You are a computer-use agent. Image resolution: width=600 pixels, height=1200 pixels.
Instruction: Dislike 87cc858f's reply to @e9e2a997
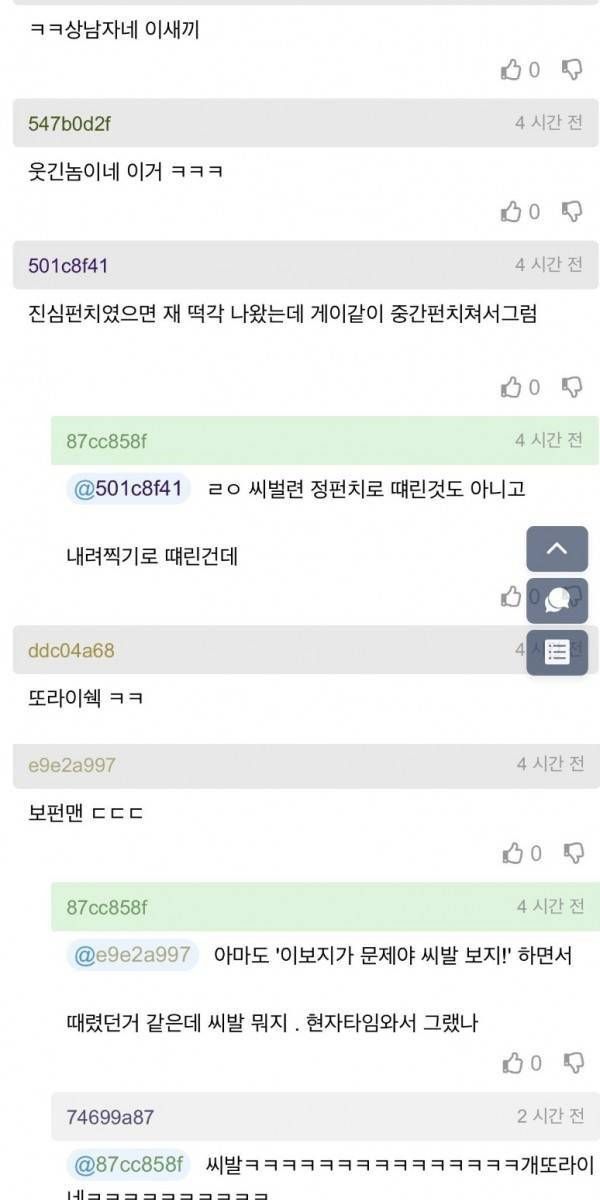(572, 1062)
